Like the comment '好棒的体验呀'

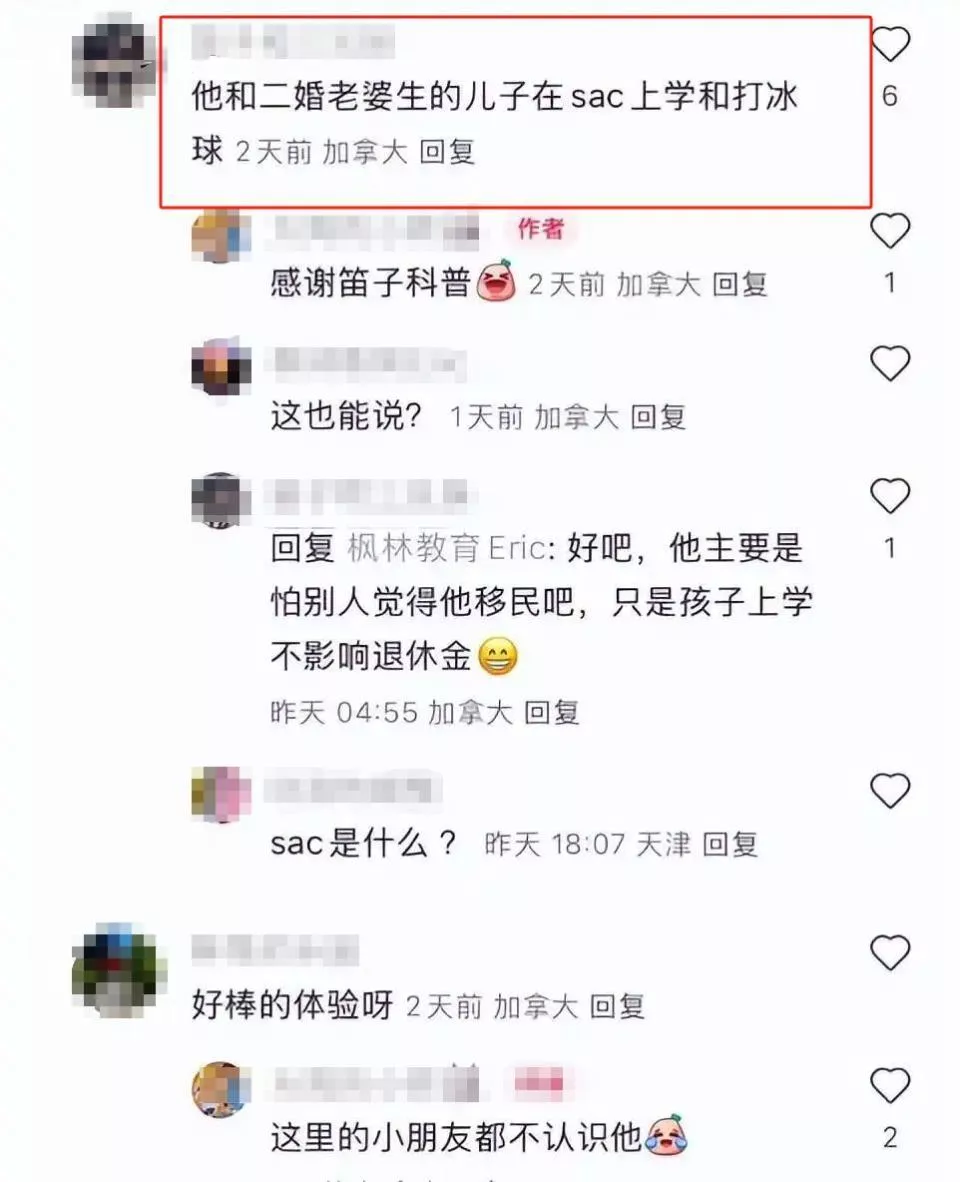pyautogui.click(x=890, y=952)
